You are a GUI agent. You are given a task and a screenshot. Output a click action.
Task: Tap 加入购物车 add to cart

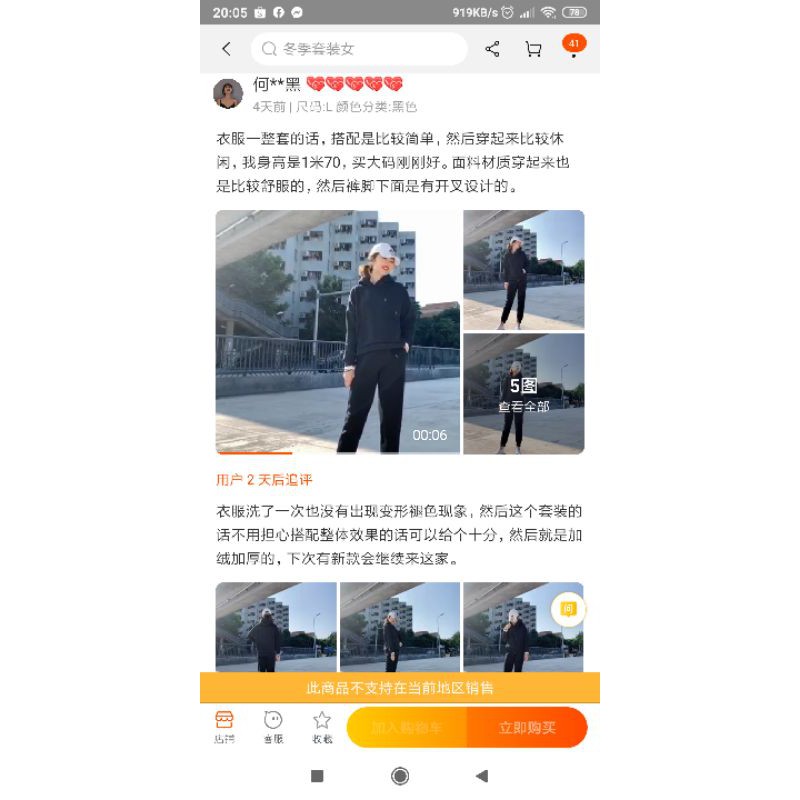(406, 728)
